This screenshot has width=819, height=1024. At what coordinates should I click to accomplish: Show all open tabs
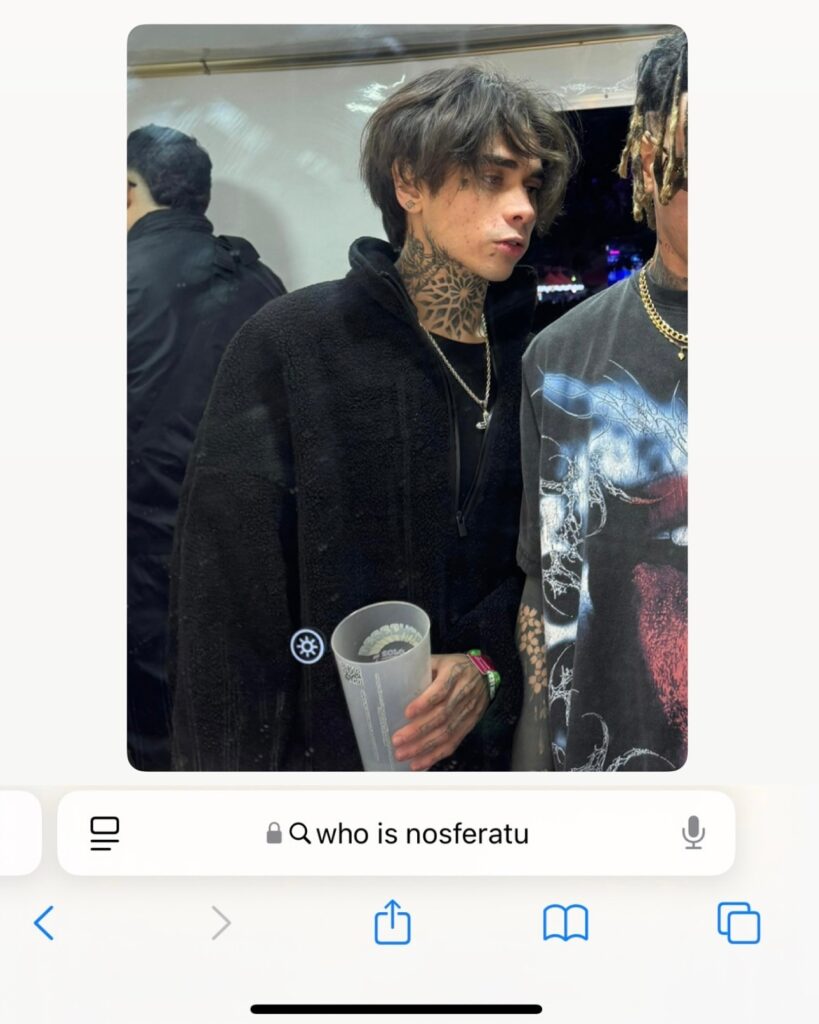click(x=738, y=923)
